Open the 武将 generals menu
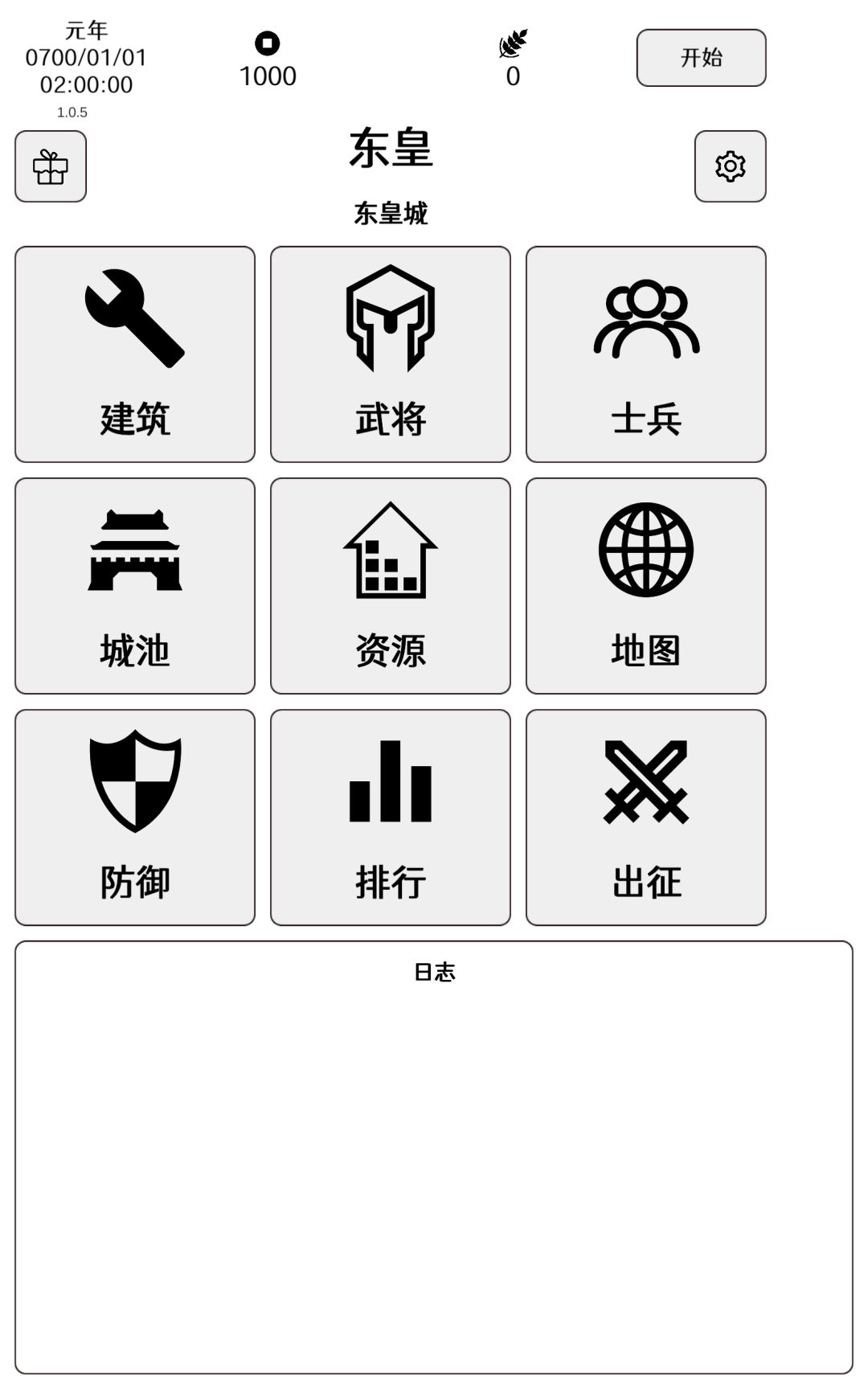Image resolution: width=868 pixels, height=1389 pixels. point(391,354)
